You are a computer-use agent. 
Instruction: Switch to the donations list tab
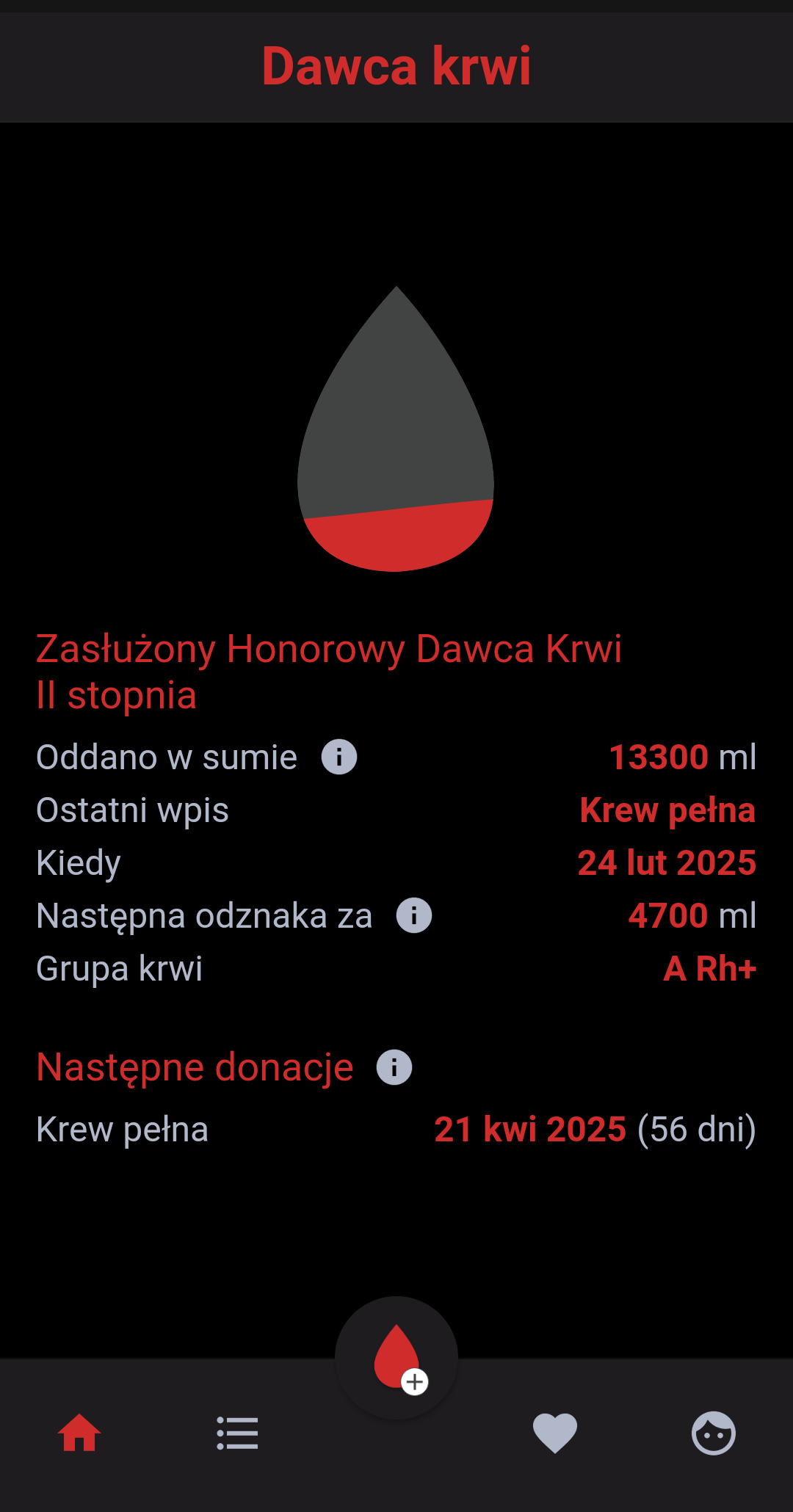point(237,1433)
